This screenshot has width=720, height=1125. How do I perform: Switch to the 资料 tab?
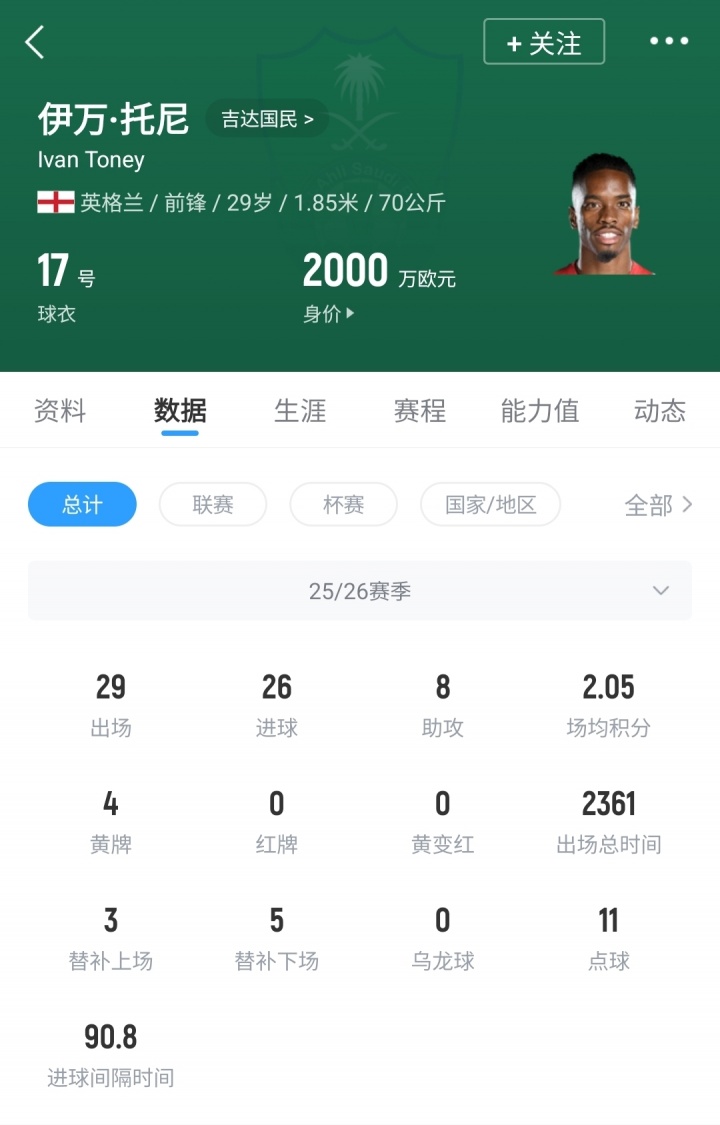click(x=60, y=411)
